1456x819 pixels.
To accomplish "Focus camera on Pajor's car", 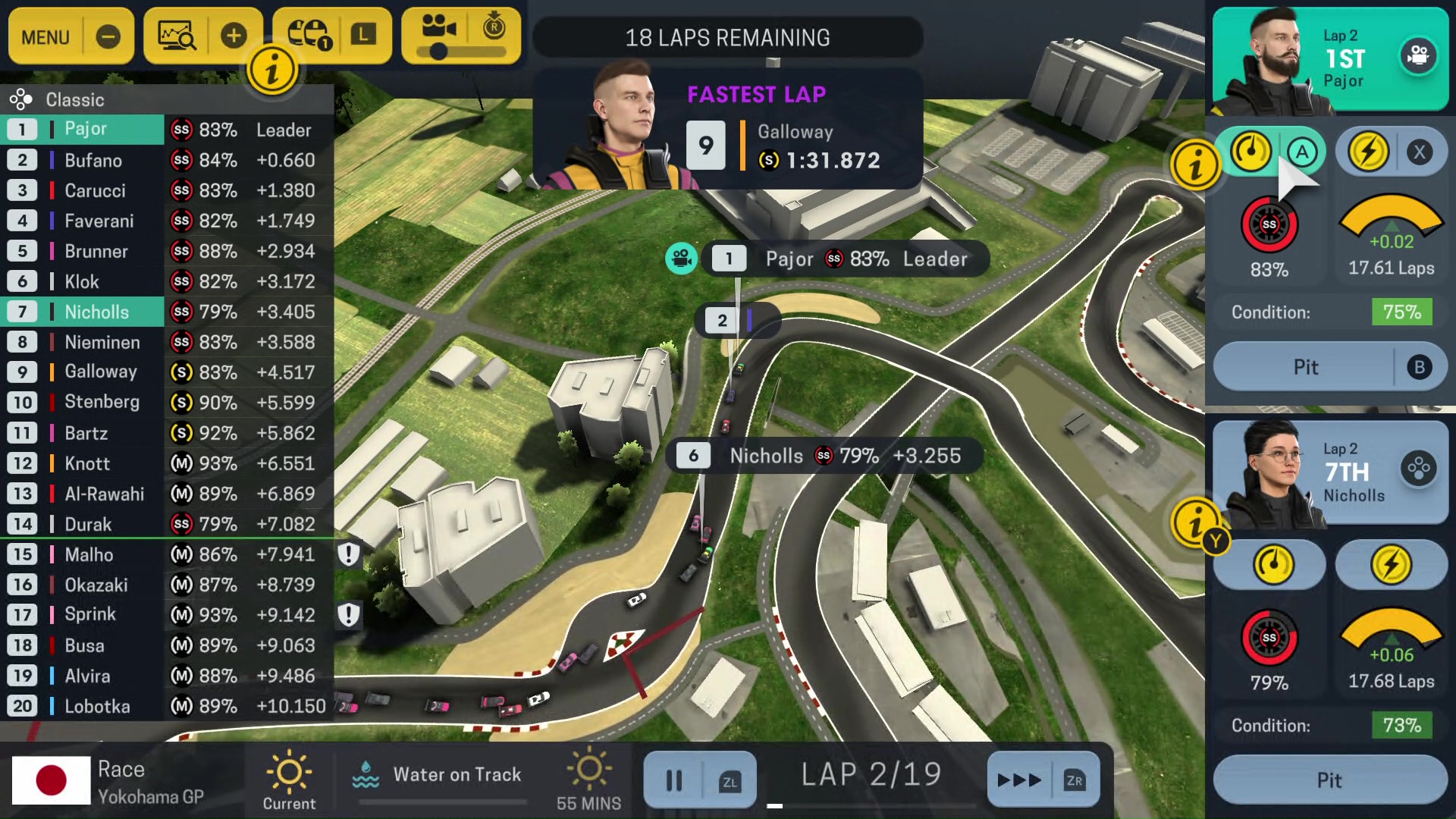I will click(x=1418, y=56).
